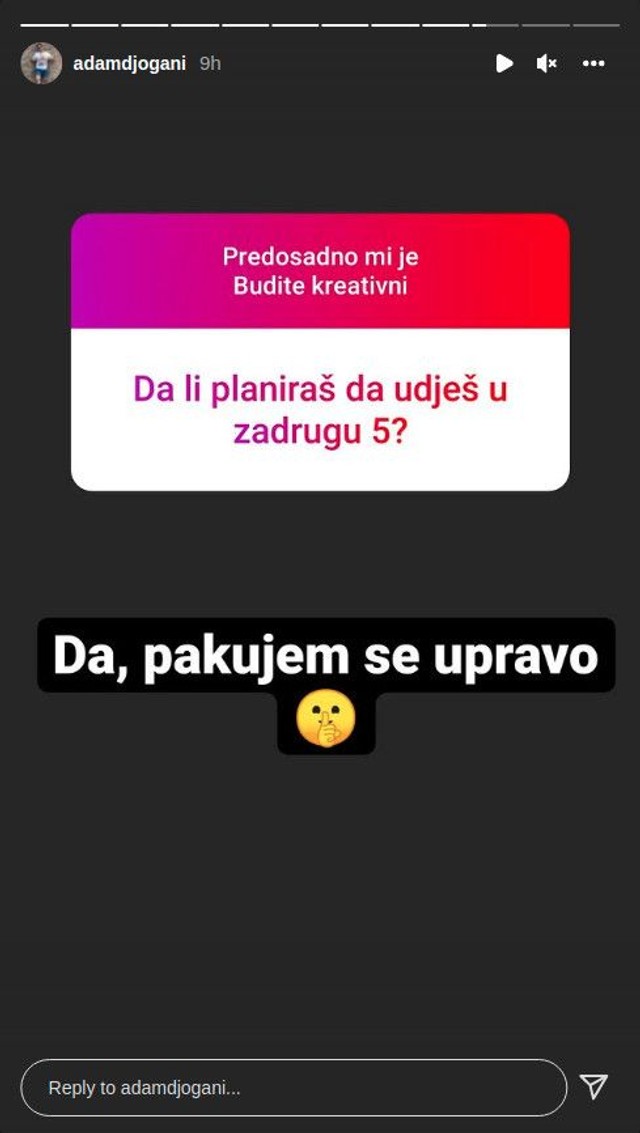This screenshot has height=1133, width=640.
Task: Share story via paper plane icon
Action: (x=594, y=1087)
